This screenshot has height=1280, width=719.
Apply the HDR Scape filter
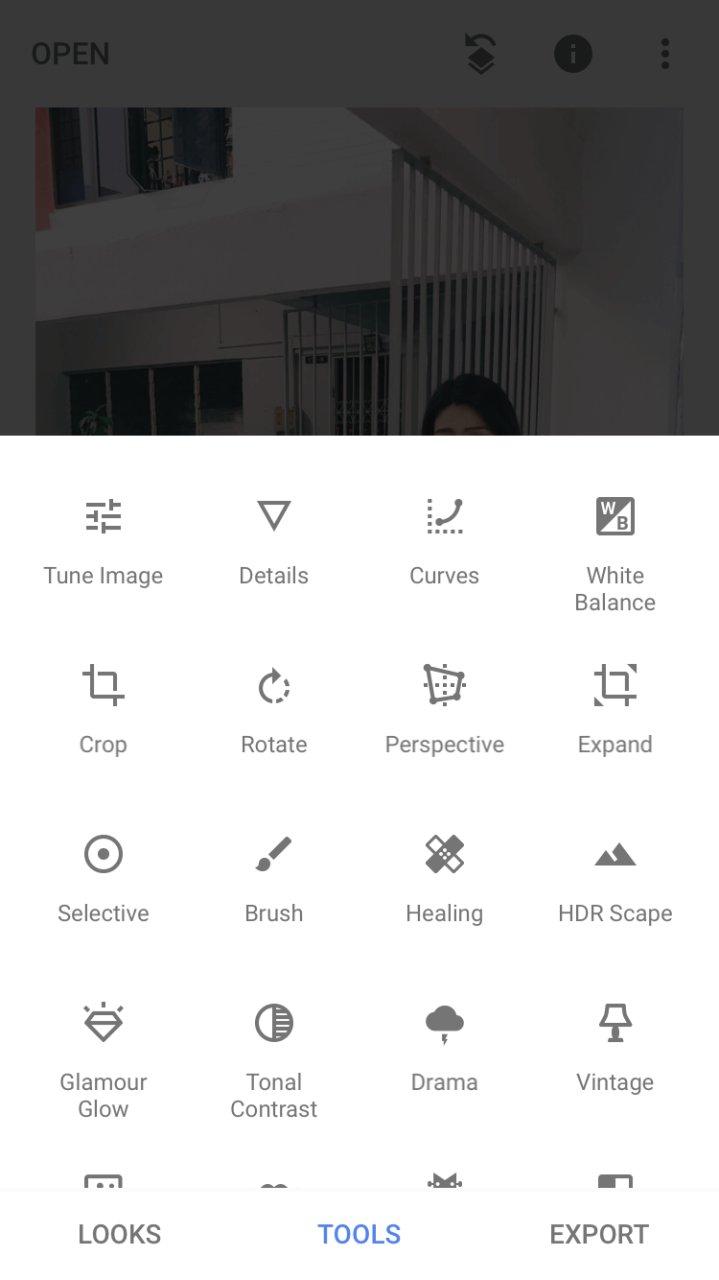tap(614, 879)
